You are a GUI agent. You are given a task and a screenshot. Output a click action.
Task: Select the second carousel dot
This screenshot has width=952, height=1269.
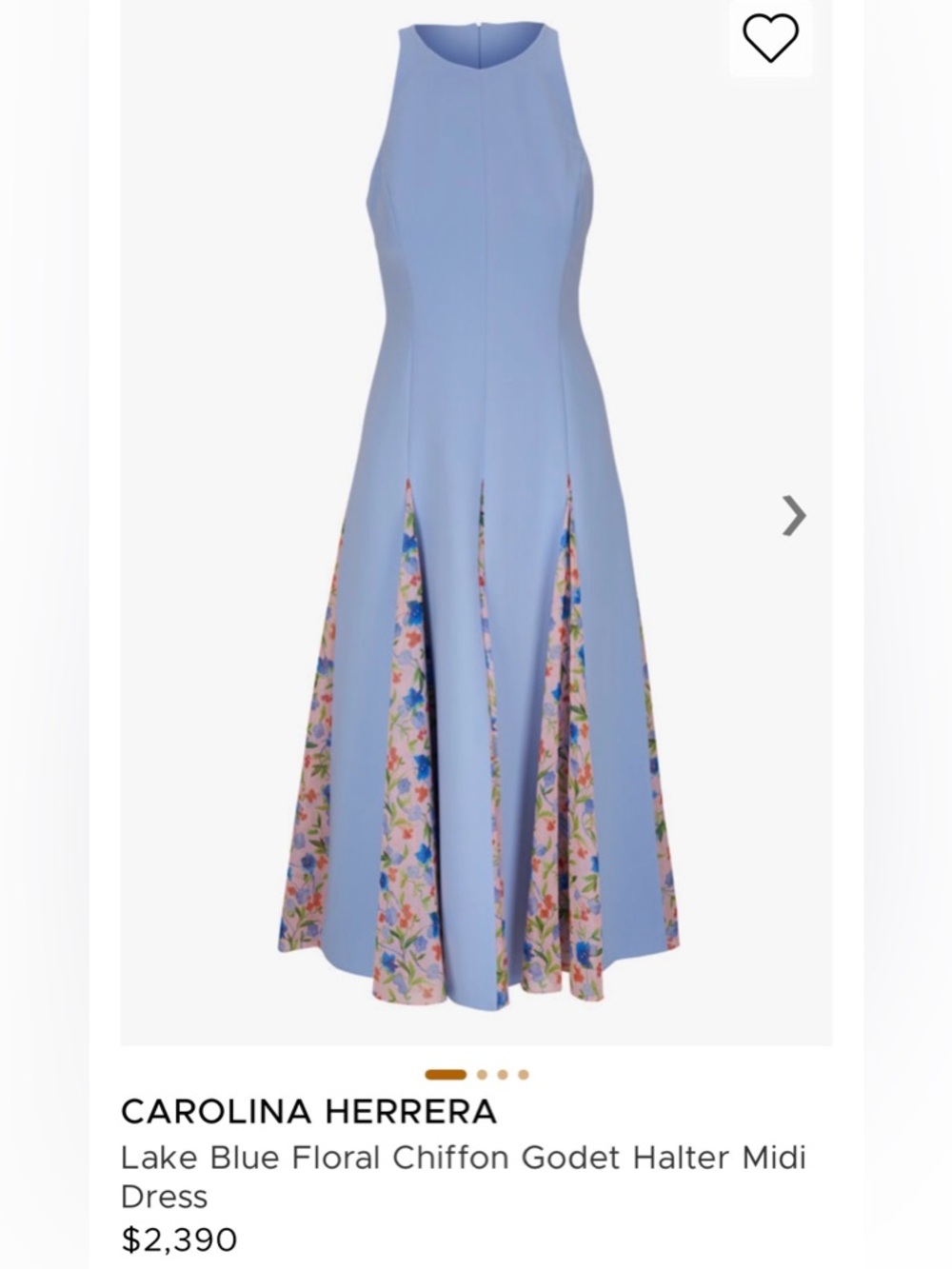[x=482, y=1075]
